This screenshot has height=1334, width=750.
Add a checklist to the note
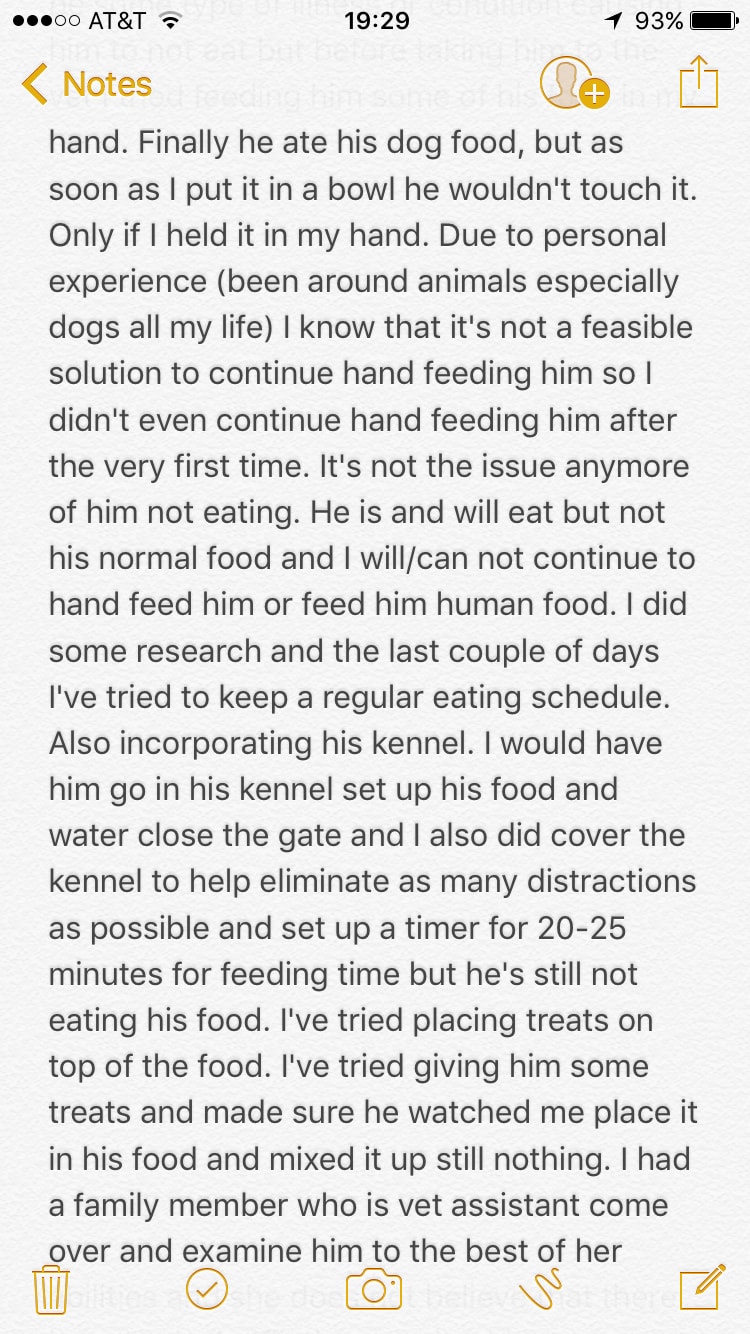point(207,1289)
